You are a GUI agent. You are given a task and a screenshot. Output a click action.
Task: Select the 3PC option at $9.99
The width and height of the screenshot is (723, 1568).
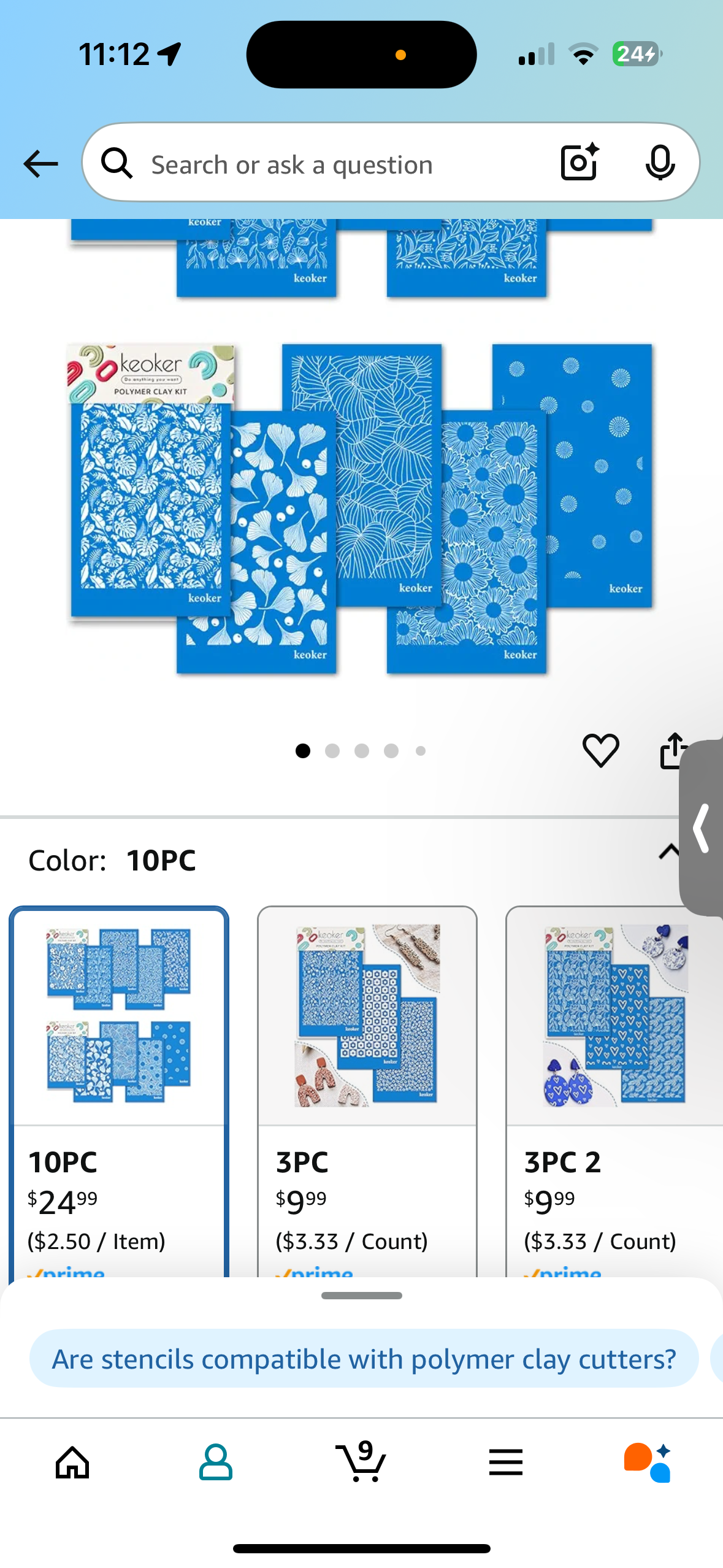pyautogui.click(x=367, y=1092)
